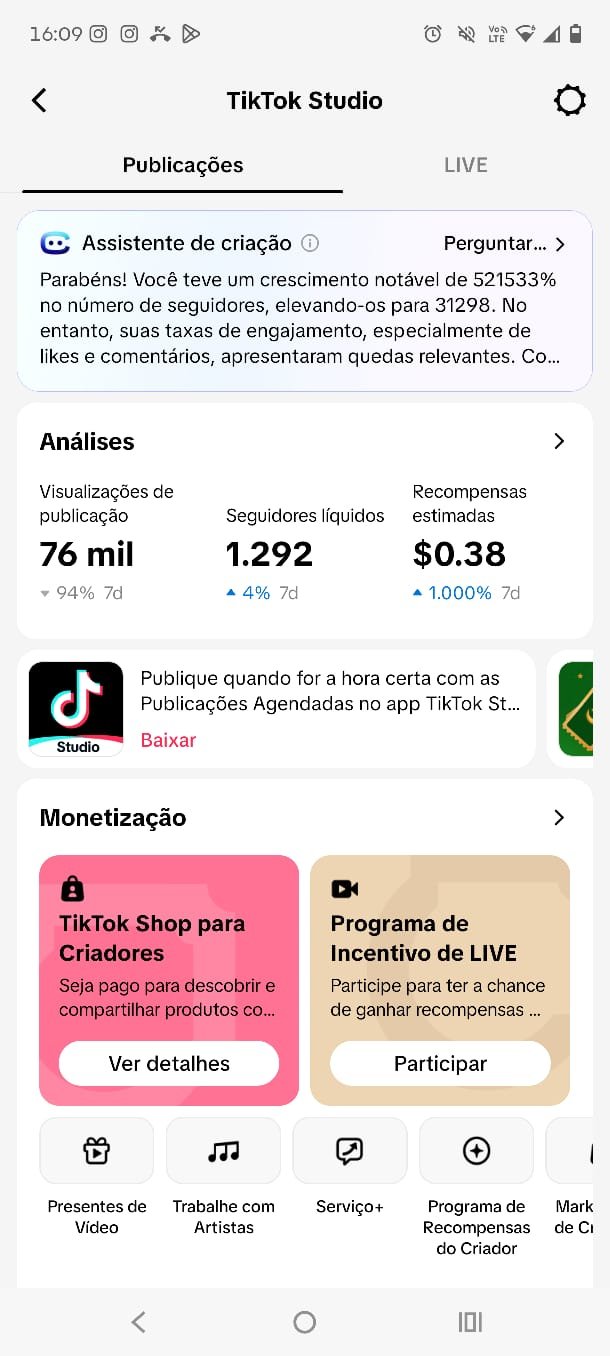Open the recent apps view

[x=470, y=1322]
